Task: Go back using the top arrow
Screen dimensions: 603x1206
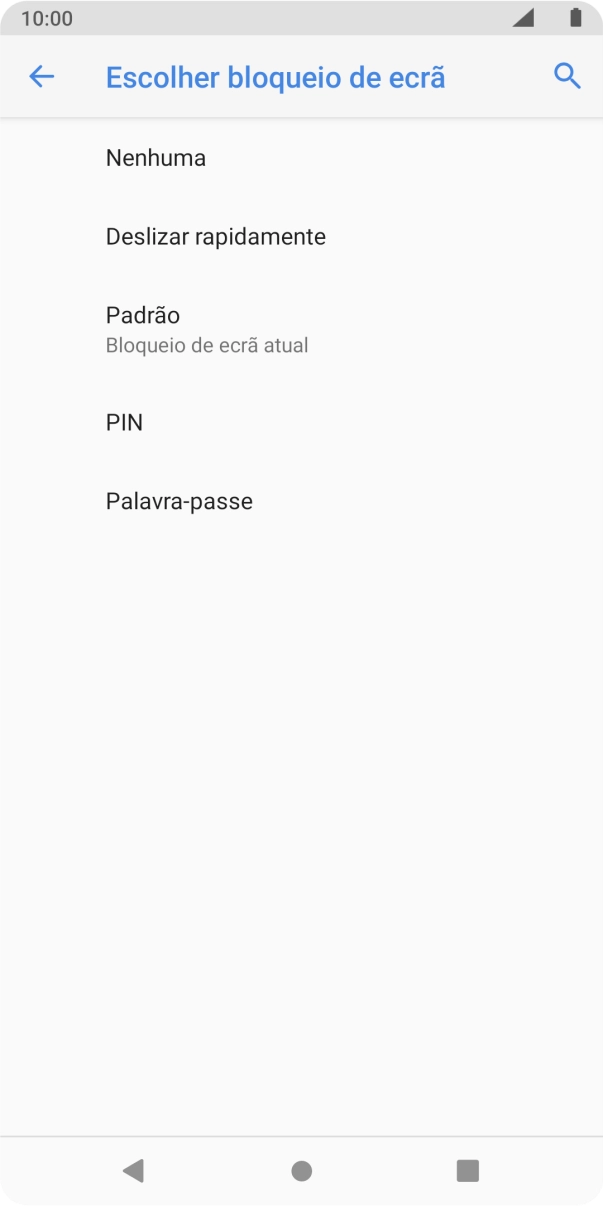Action: (41, 77)
